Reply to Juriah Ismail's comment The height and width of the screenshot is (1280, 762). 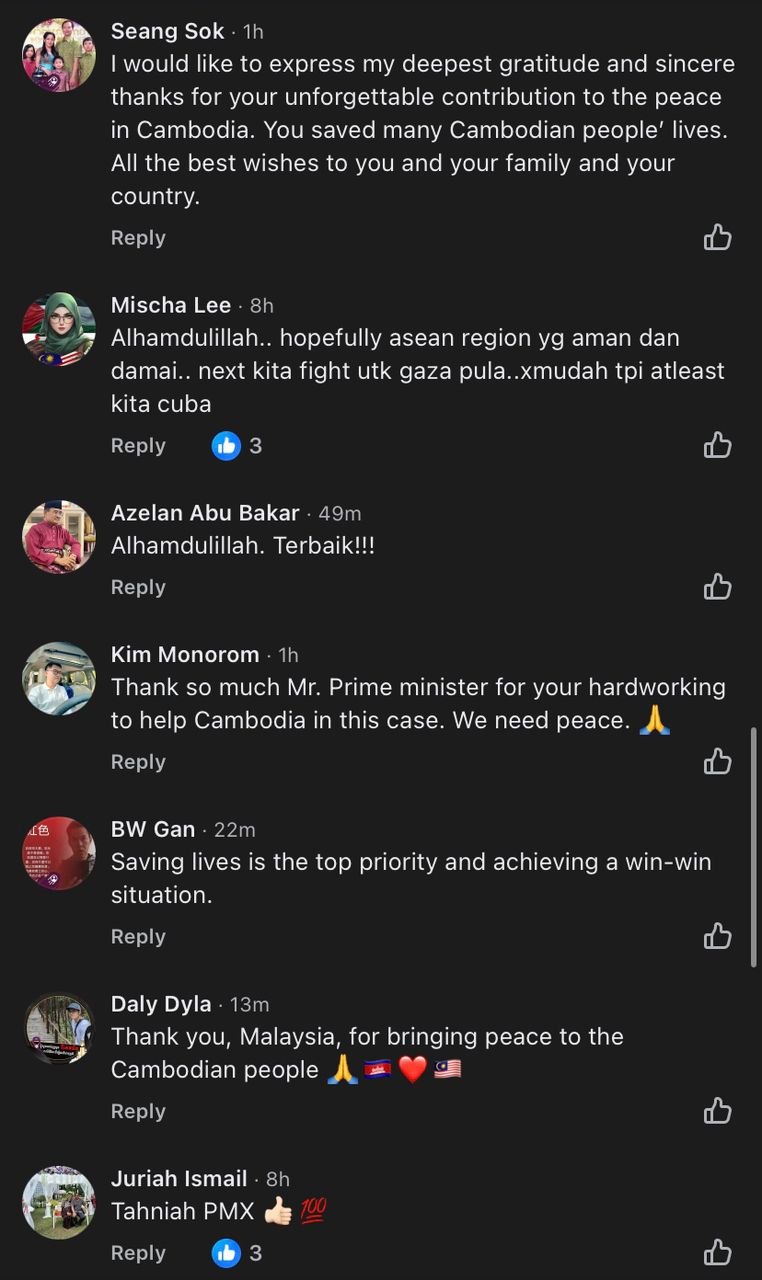click(x=138, y=1253)
